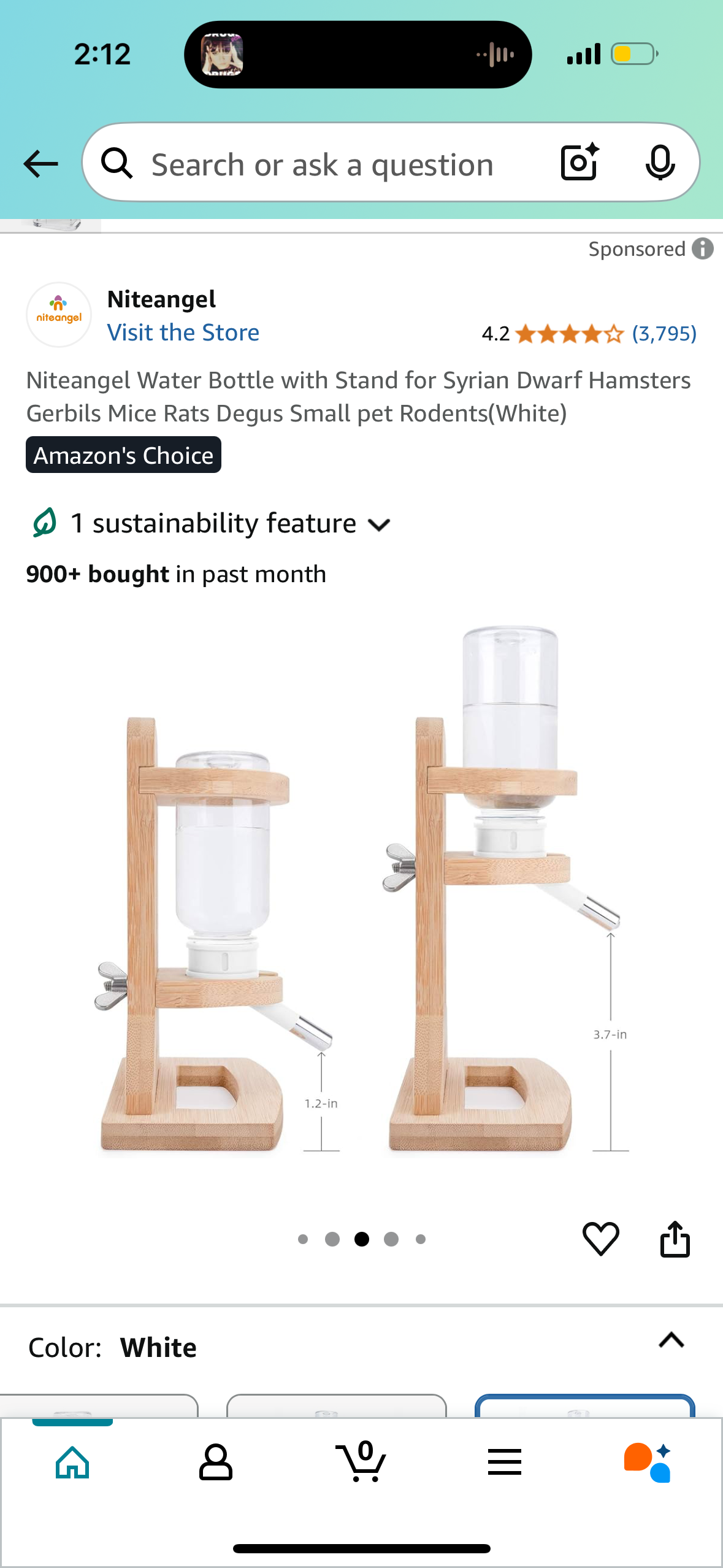Open the 3,795 customer ratings

(x=664, y=334)
